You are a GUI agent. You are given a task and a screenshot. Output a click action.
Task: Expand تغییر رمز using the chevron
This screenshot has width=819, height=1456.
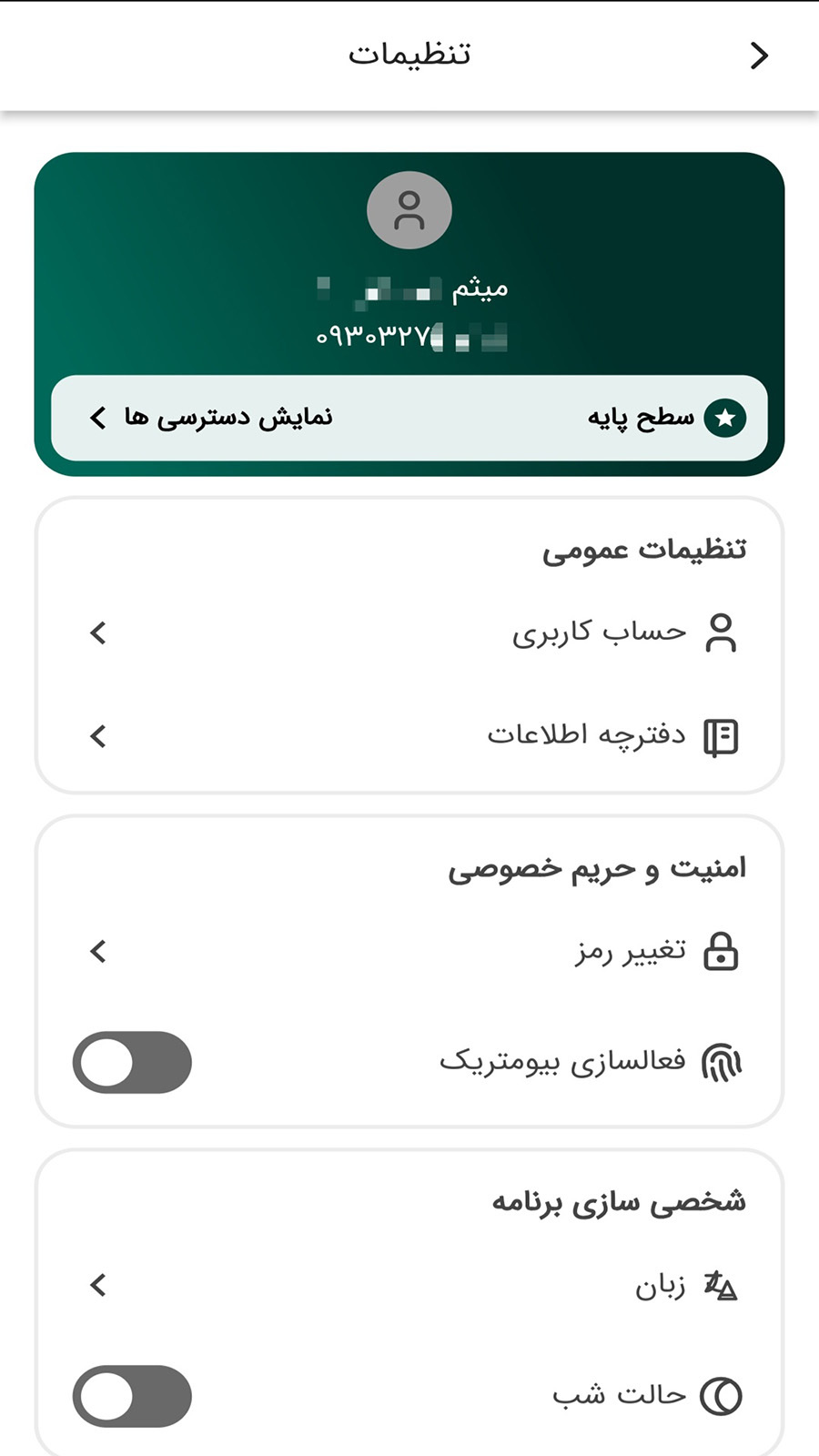97,952
